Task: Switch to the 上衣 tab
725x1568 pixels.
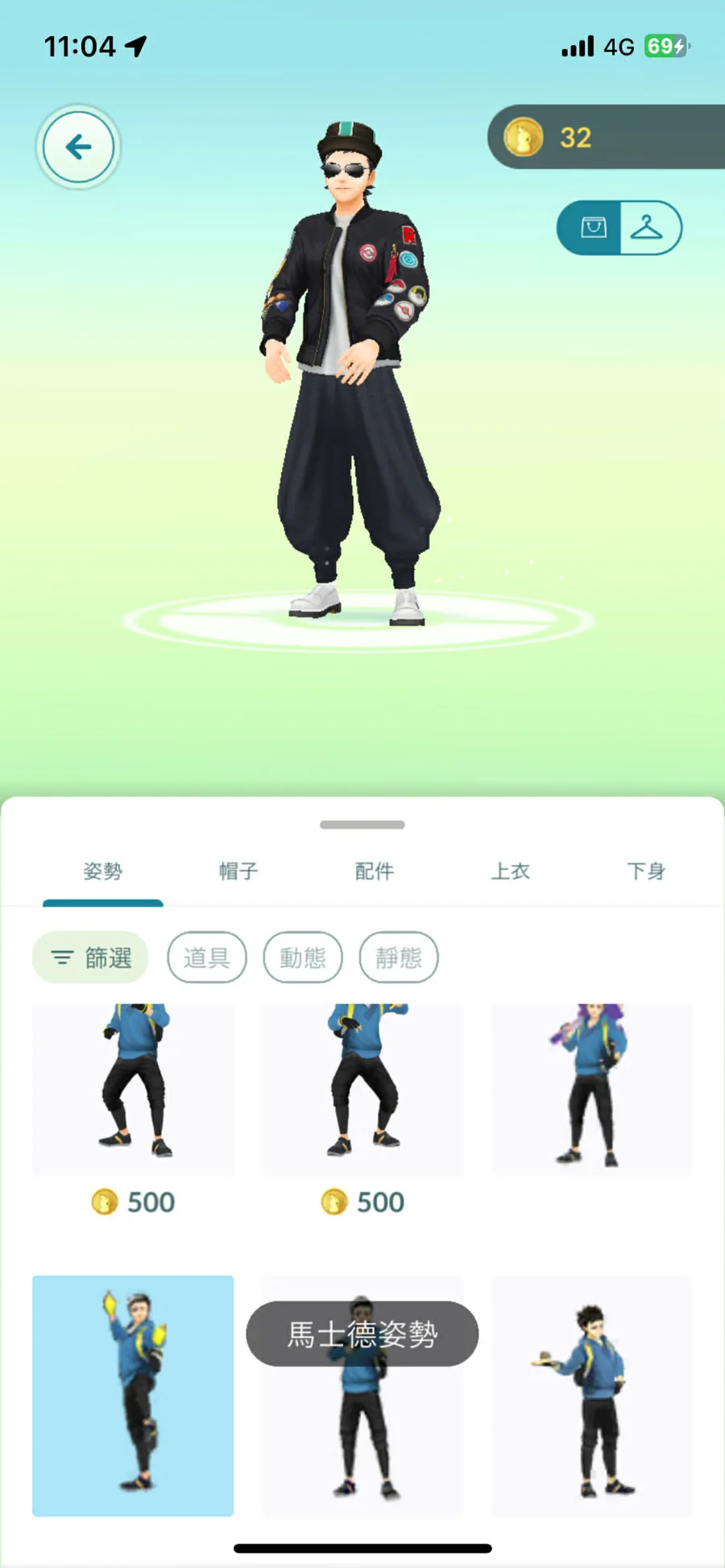Action: pyautogui.click(x=511, y=871)
